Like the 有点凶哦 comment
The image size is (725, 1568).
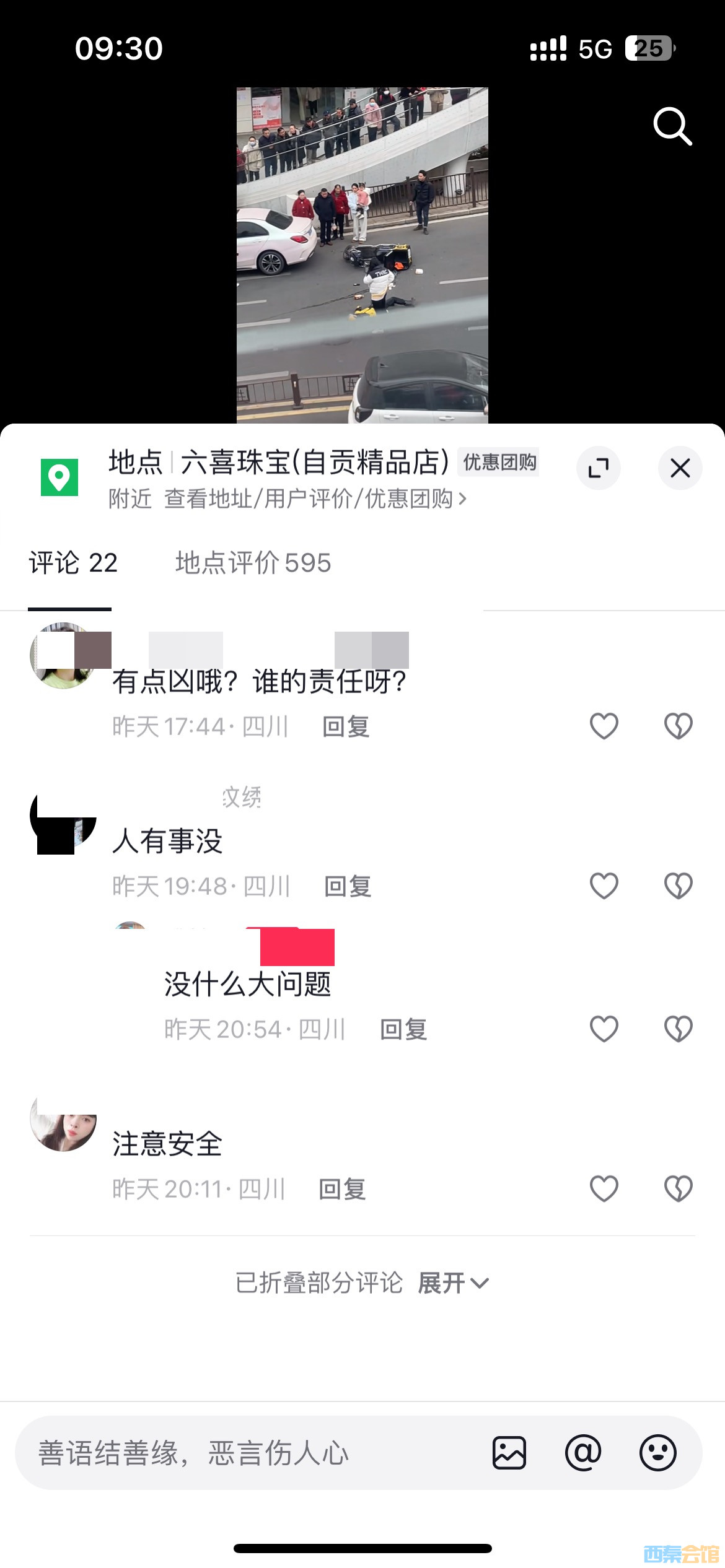(604, 726)
